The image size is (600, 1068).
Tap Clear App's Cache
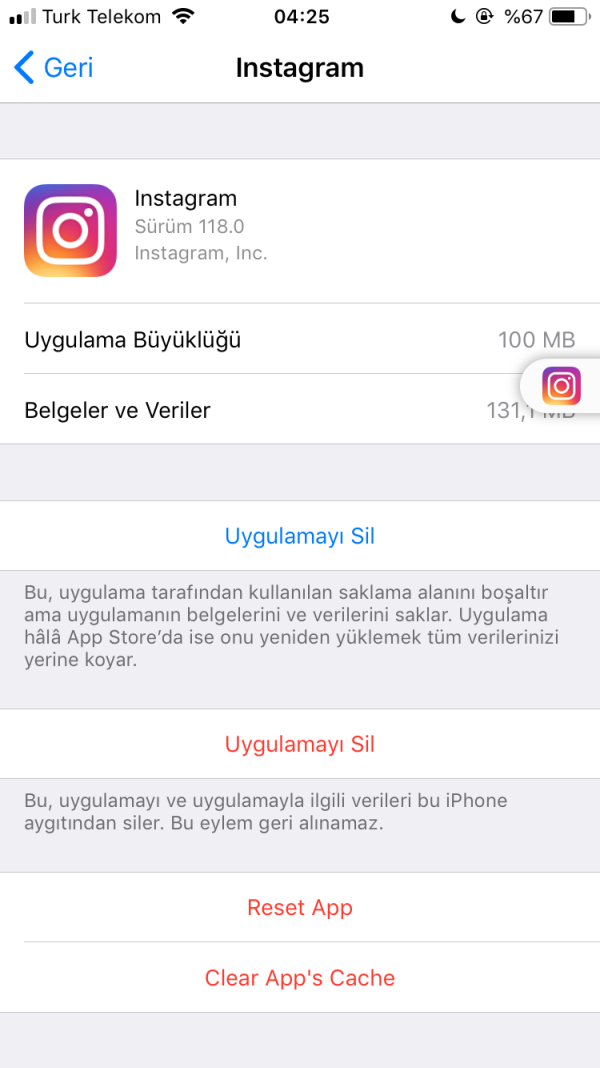pos(300,978)
